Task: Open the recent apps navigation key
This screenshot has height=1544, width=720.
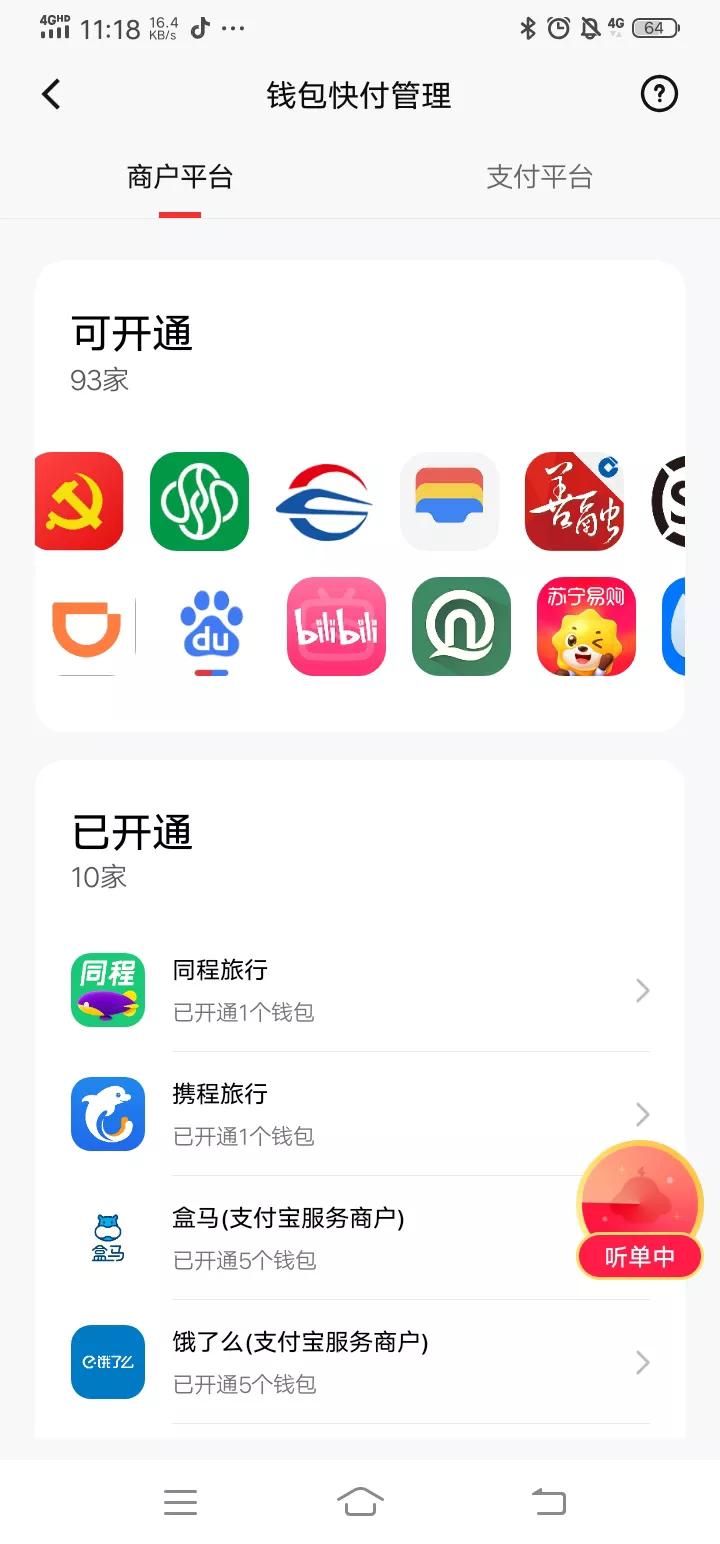Action: coord(180,1501)
